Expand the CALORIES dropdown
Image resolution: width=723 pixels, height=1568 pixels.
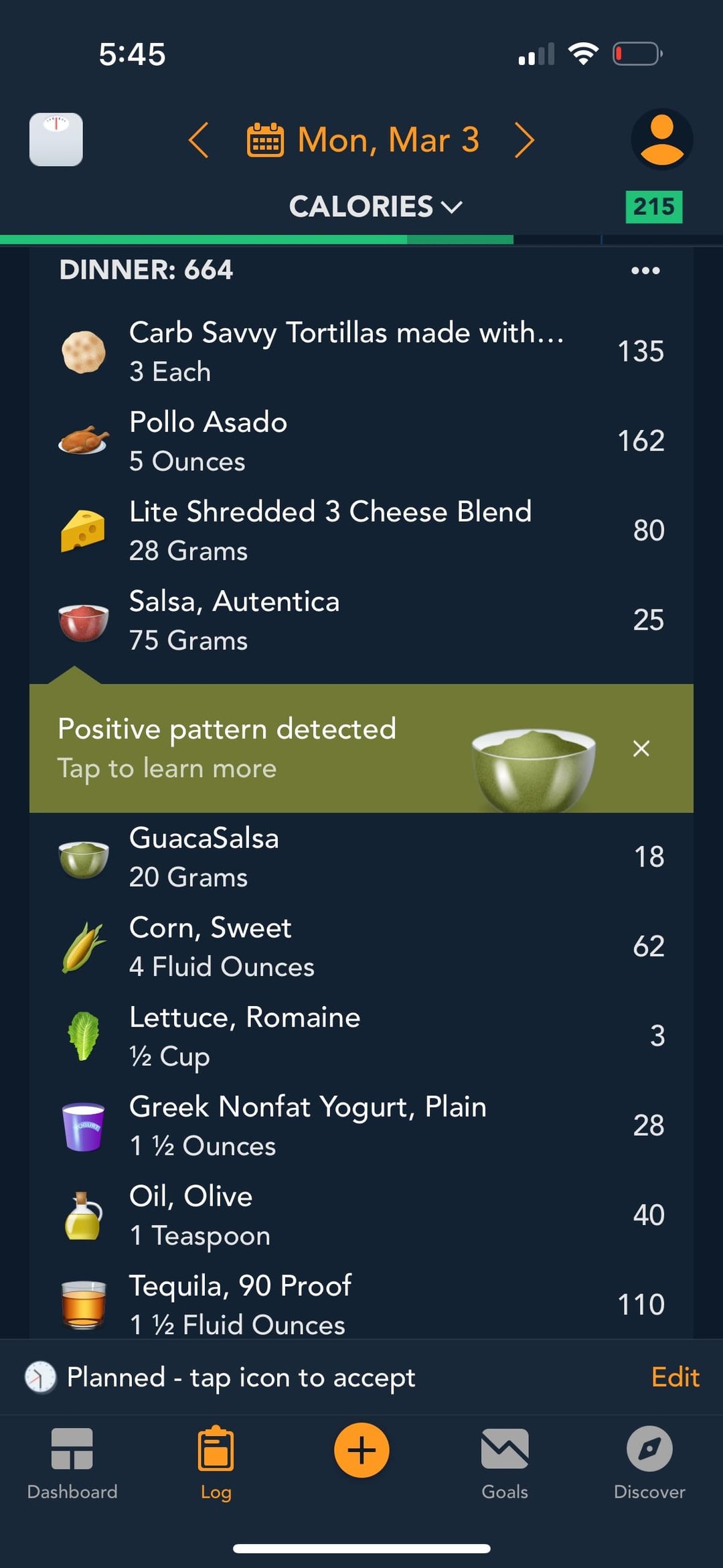coord(376,206)
